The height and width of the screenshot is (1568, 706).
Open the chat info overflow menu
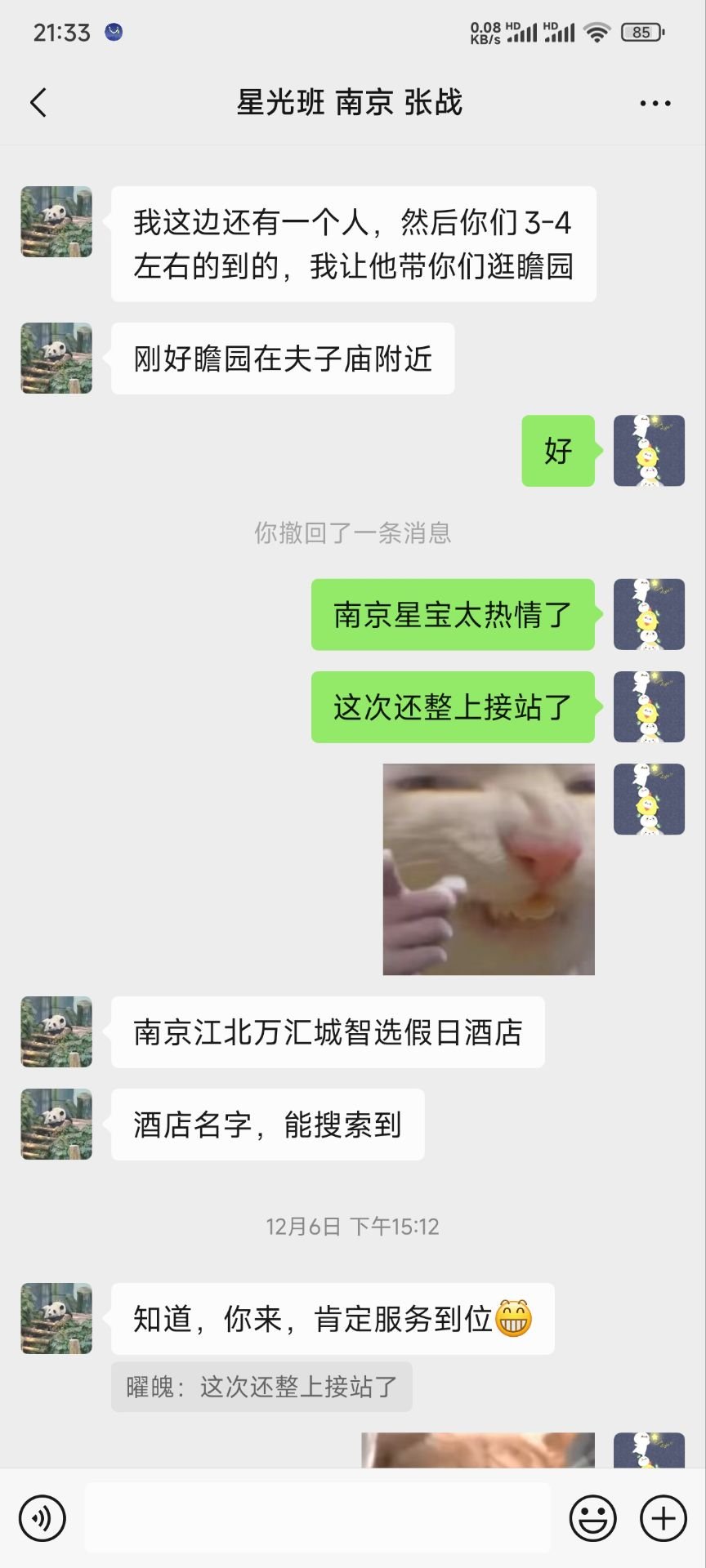[x=655, y=104]
